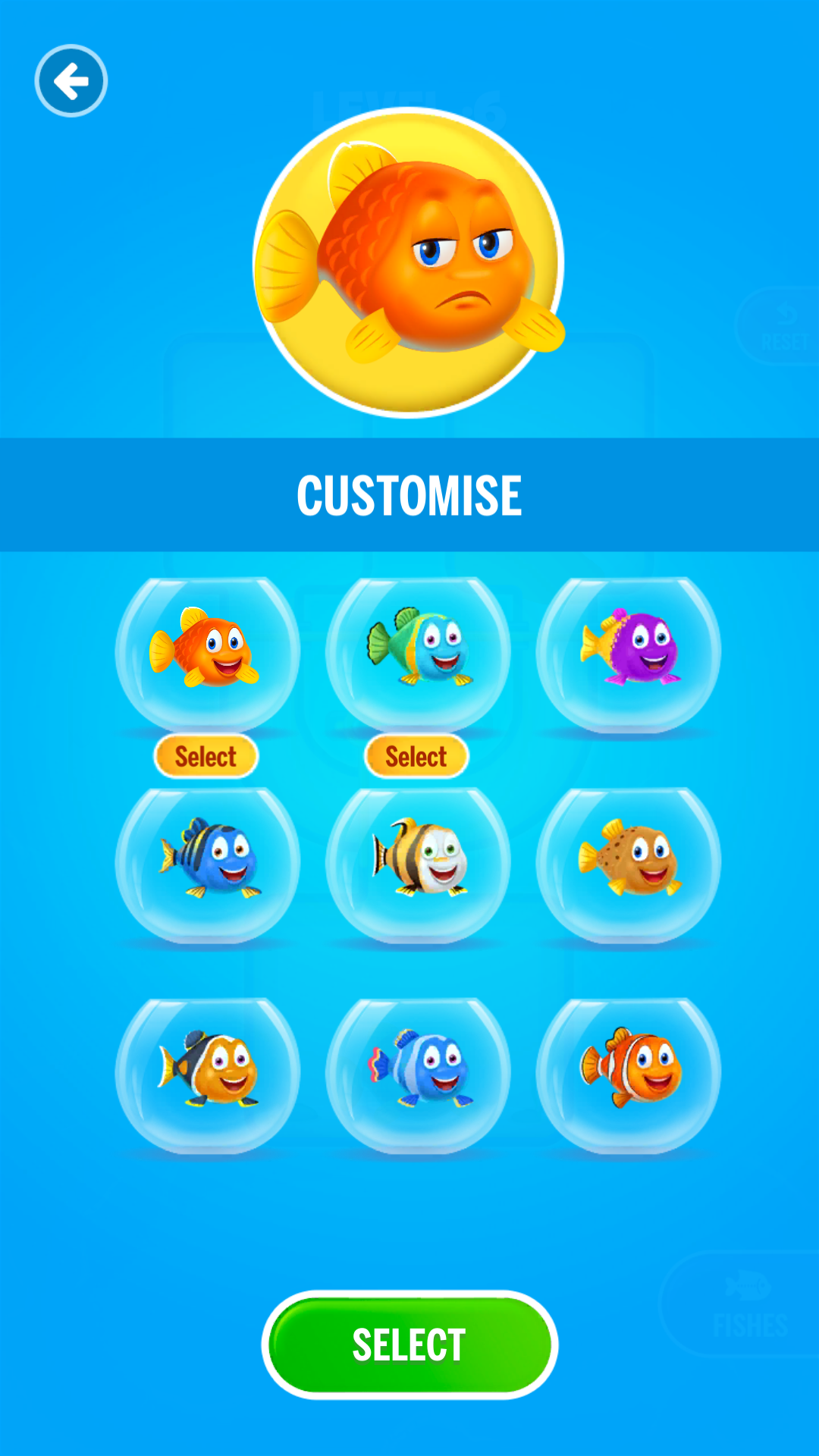The width and height of the screenshot is (819, 1456).
Task: Go back using the arrow button
Action: (71, 80)
